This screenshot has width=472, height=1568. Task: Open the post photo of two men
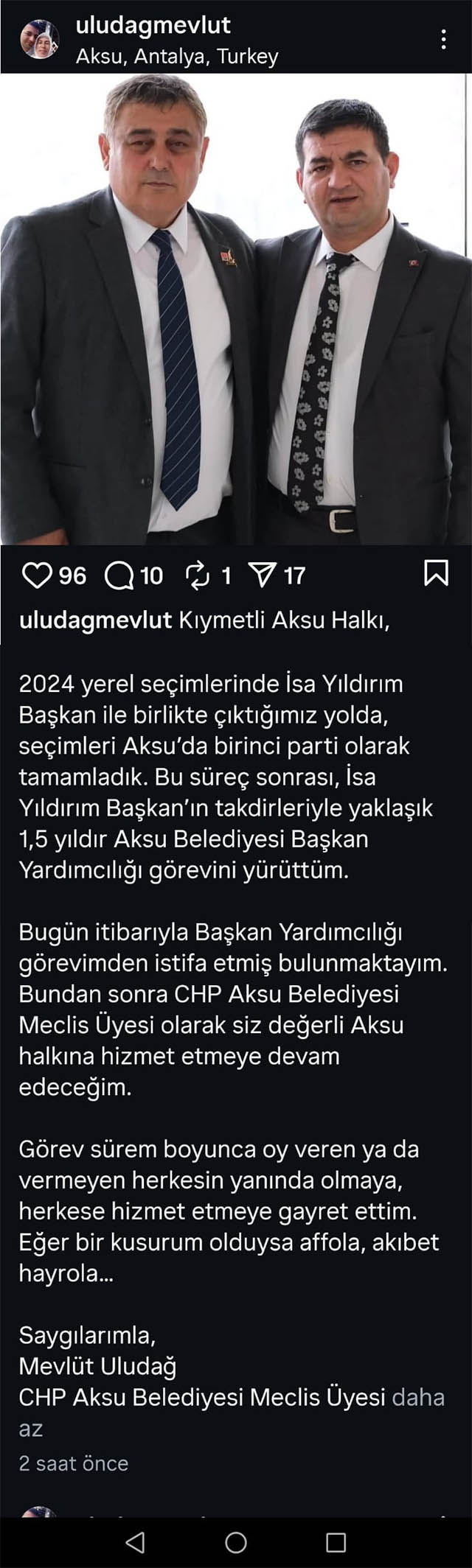[236, 309]
